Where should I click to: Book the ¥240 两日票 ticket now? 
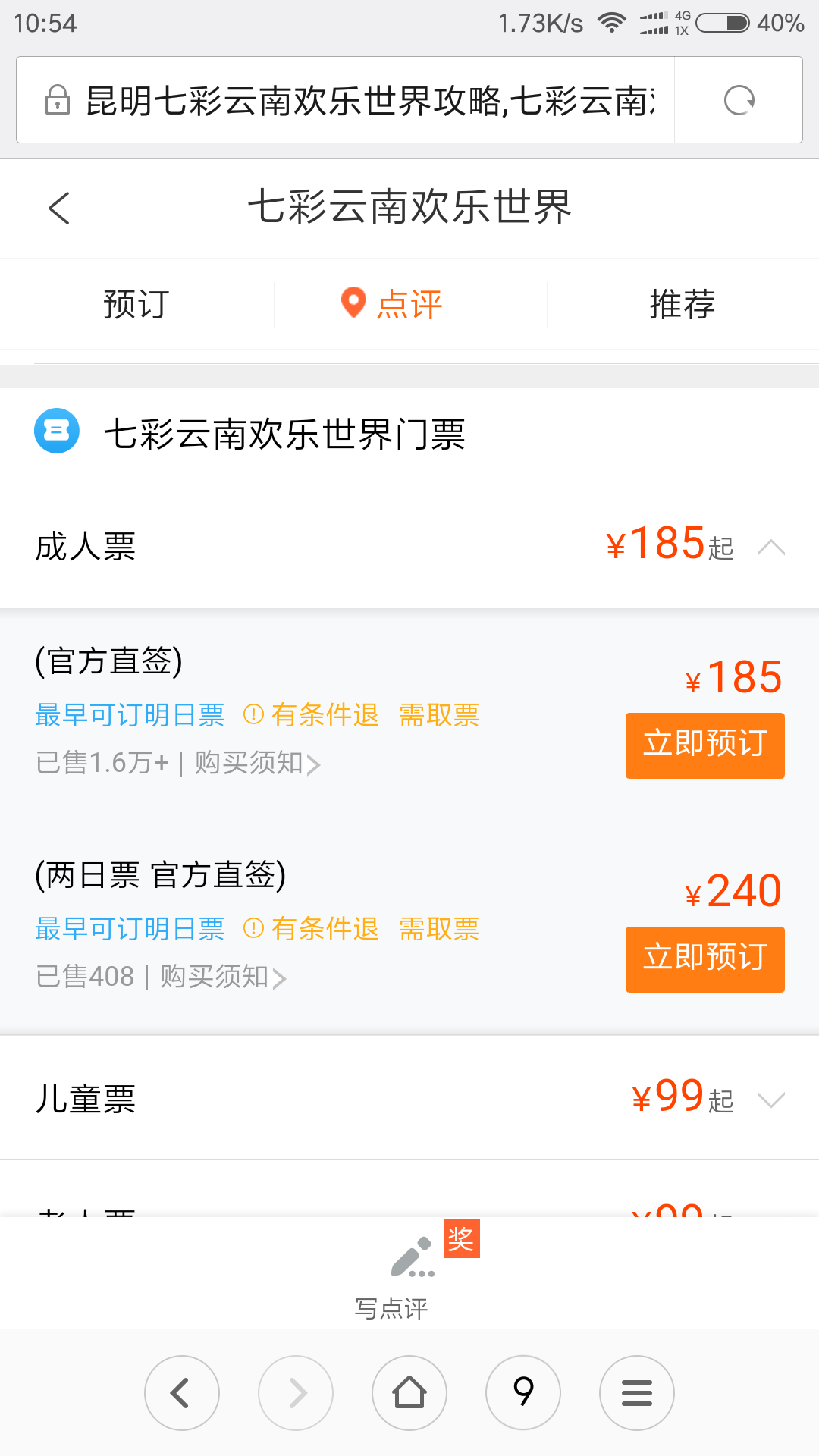tap(705, 959)
